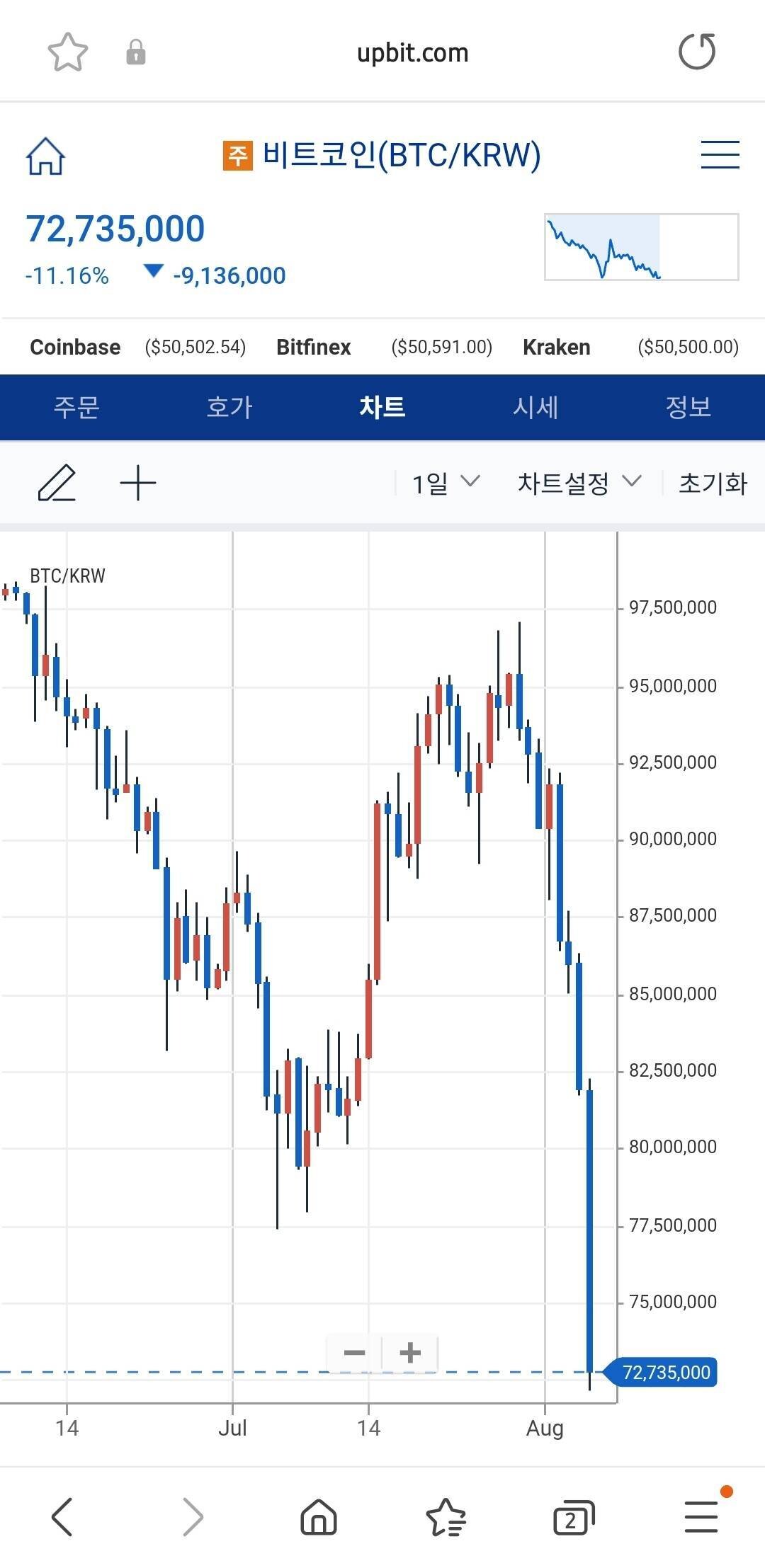Zoom in the chart with the plus button
Screen dimensions: 765x1568
[409, 1351]
